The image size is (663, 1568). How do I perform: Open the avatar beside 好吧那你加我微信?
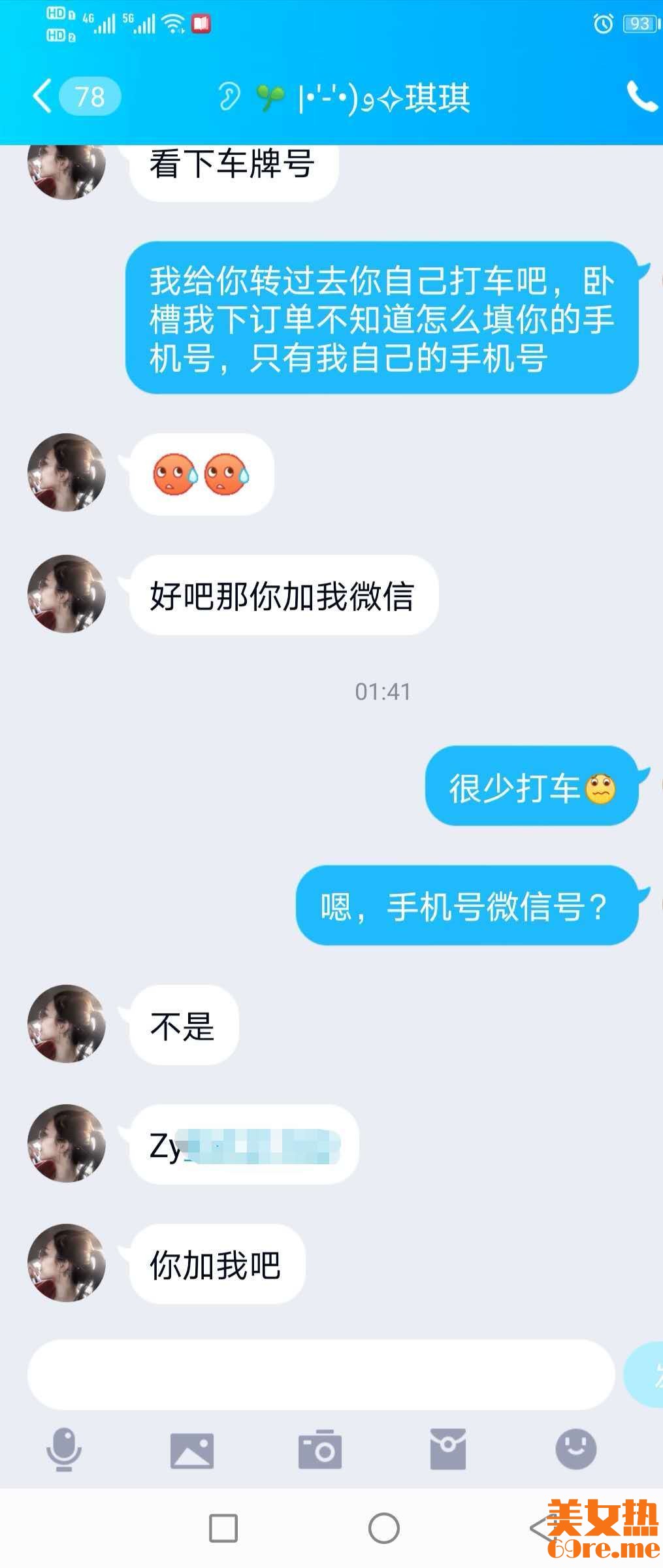click(x=67, y=594)
